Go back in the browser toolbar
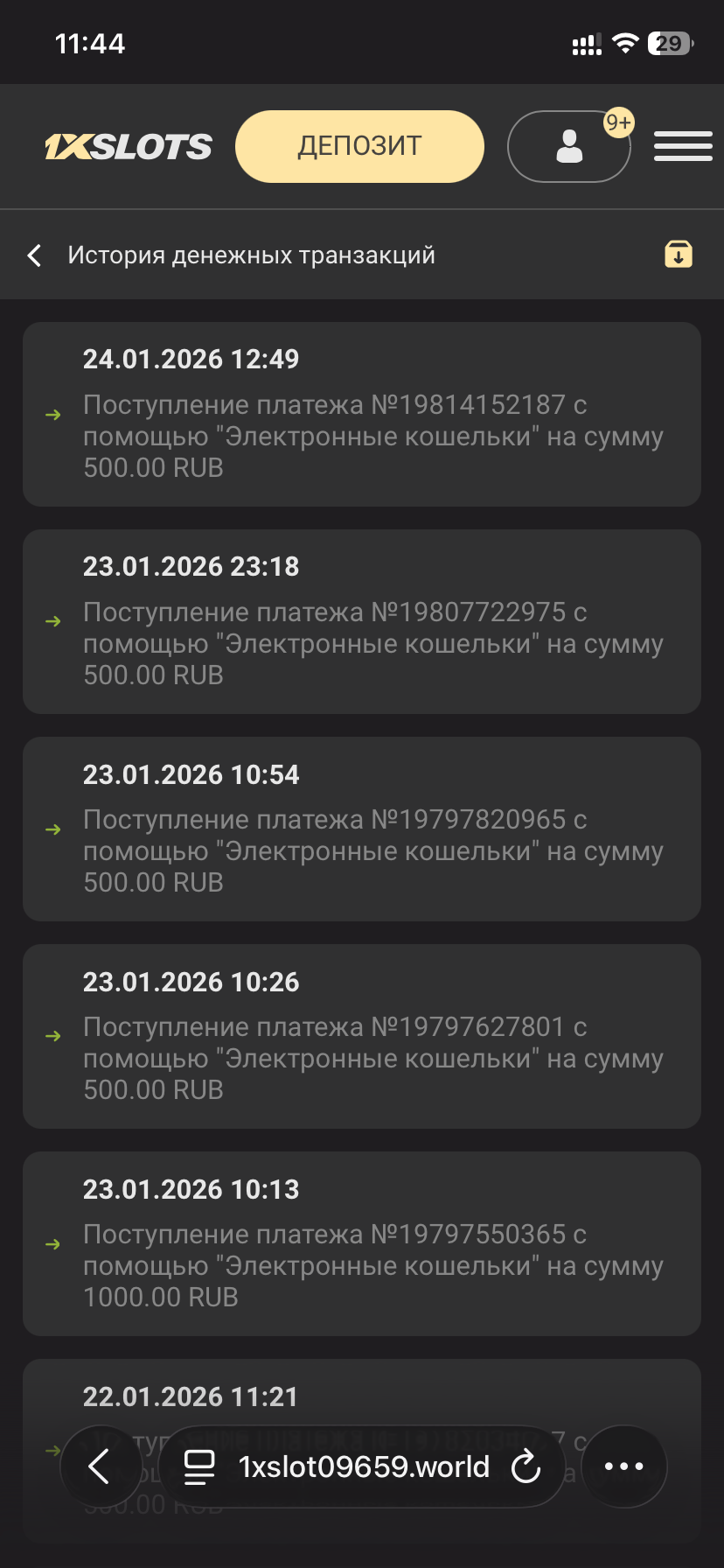724x1568 pixels. [x=100, y=1466]
